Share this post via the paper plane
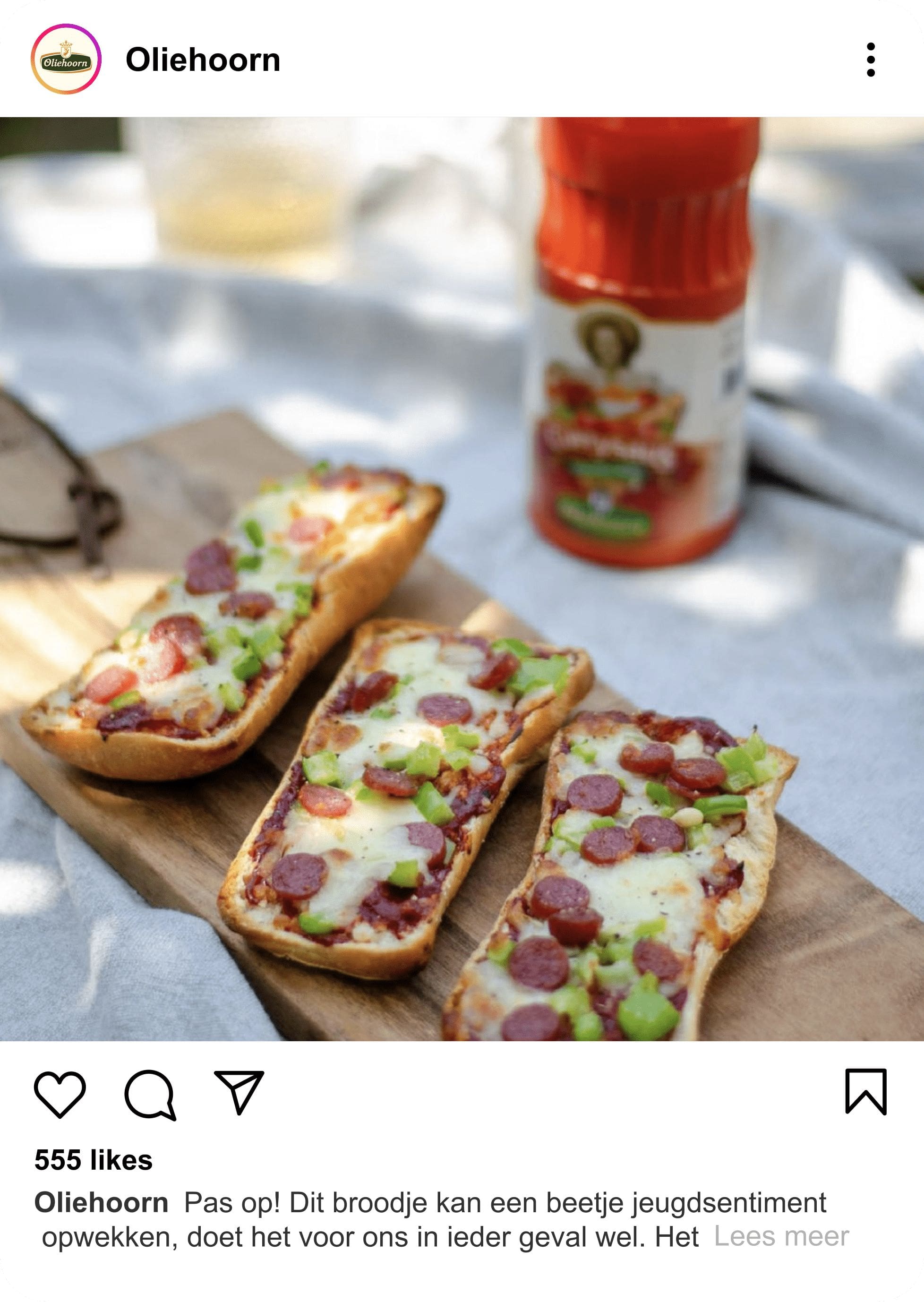Image resolution: width=924 pixels, height=1302 pixels. coord(239,1091)
